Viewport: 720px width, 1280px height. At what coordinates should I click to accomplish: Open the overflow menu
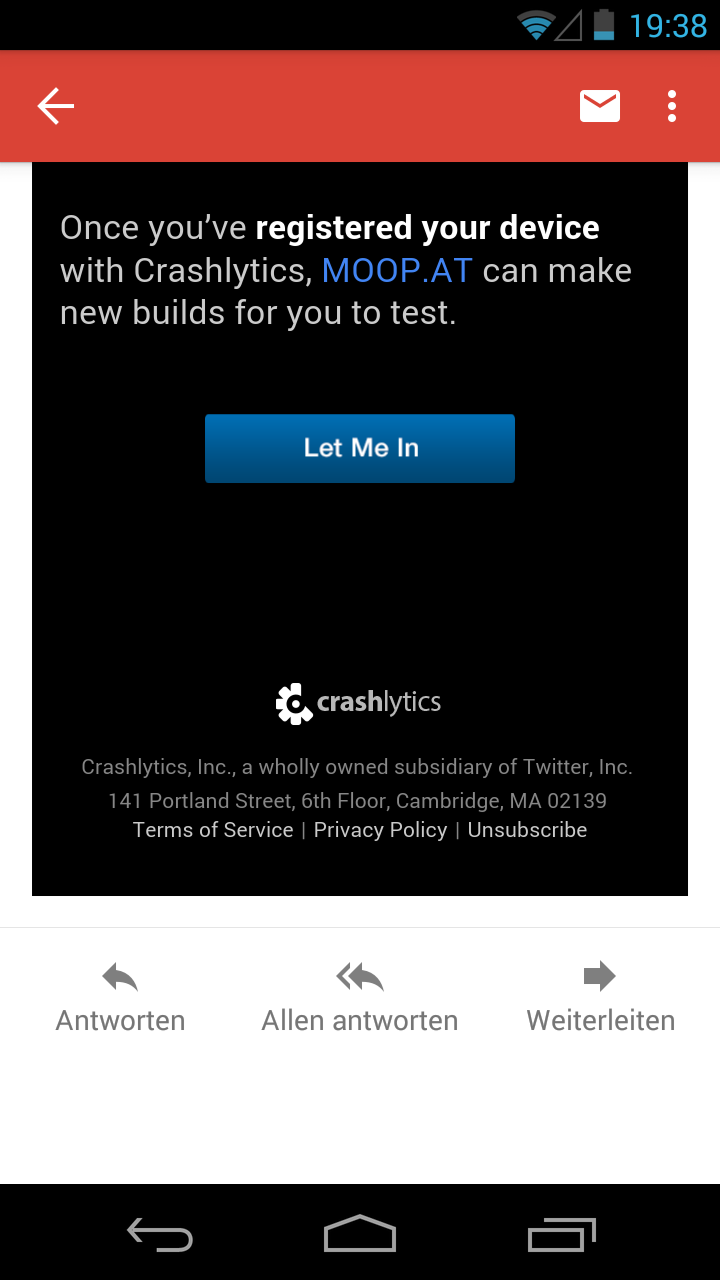click(x=672, y=106)
